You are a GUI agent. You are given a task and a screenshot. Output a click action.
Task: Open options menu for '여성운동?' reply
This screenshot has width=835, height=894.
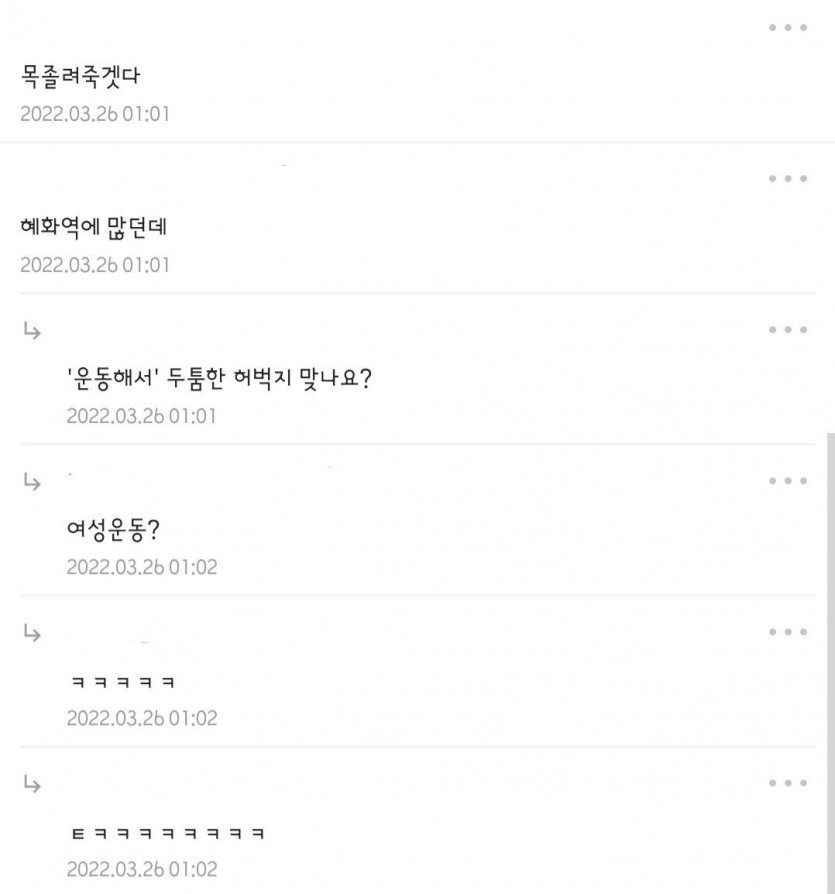click(x=788, y=481)
